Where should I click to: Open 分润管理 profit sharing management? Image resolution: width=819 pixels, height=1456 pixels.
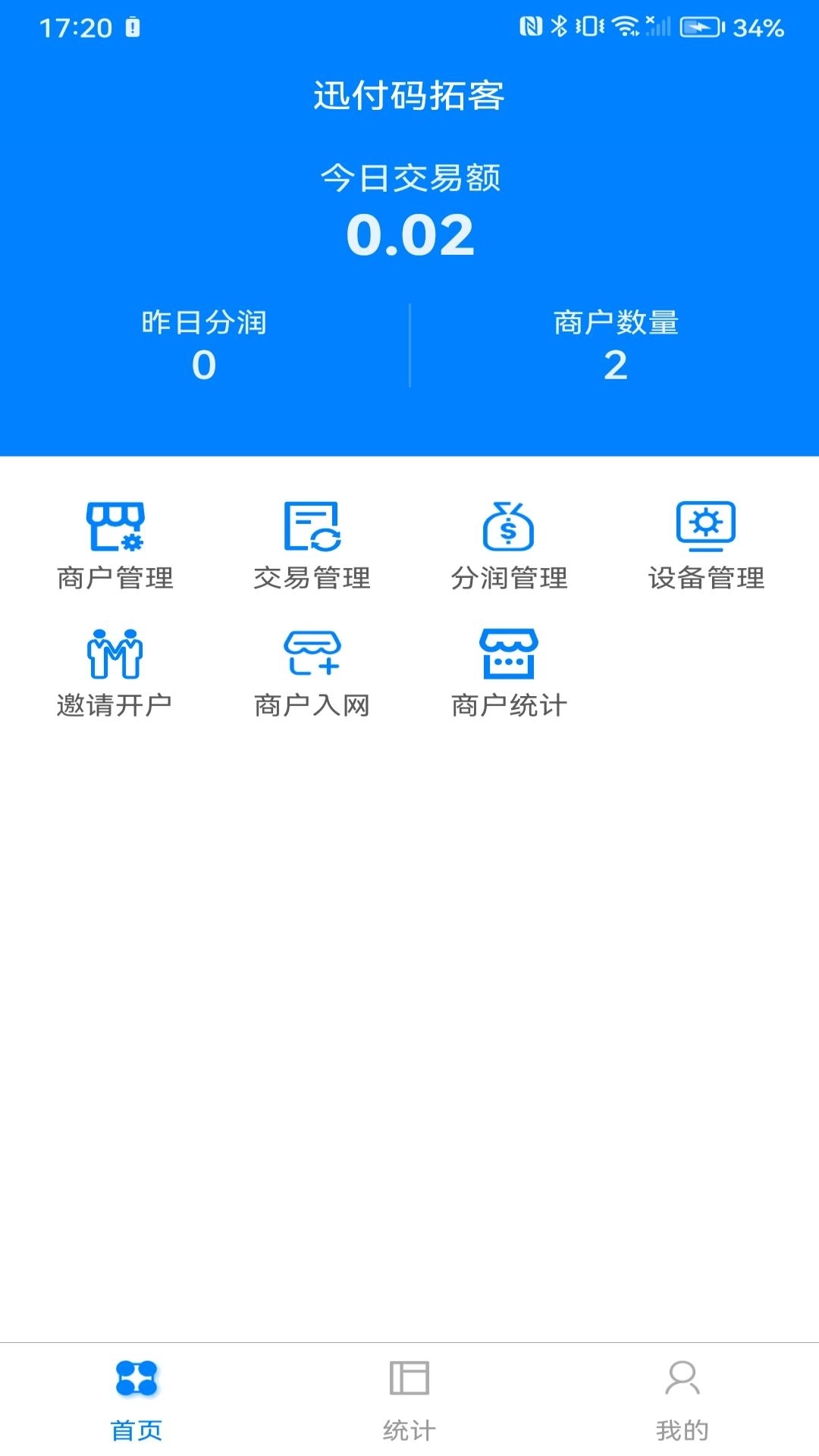[x=510, y=542]
